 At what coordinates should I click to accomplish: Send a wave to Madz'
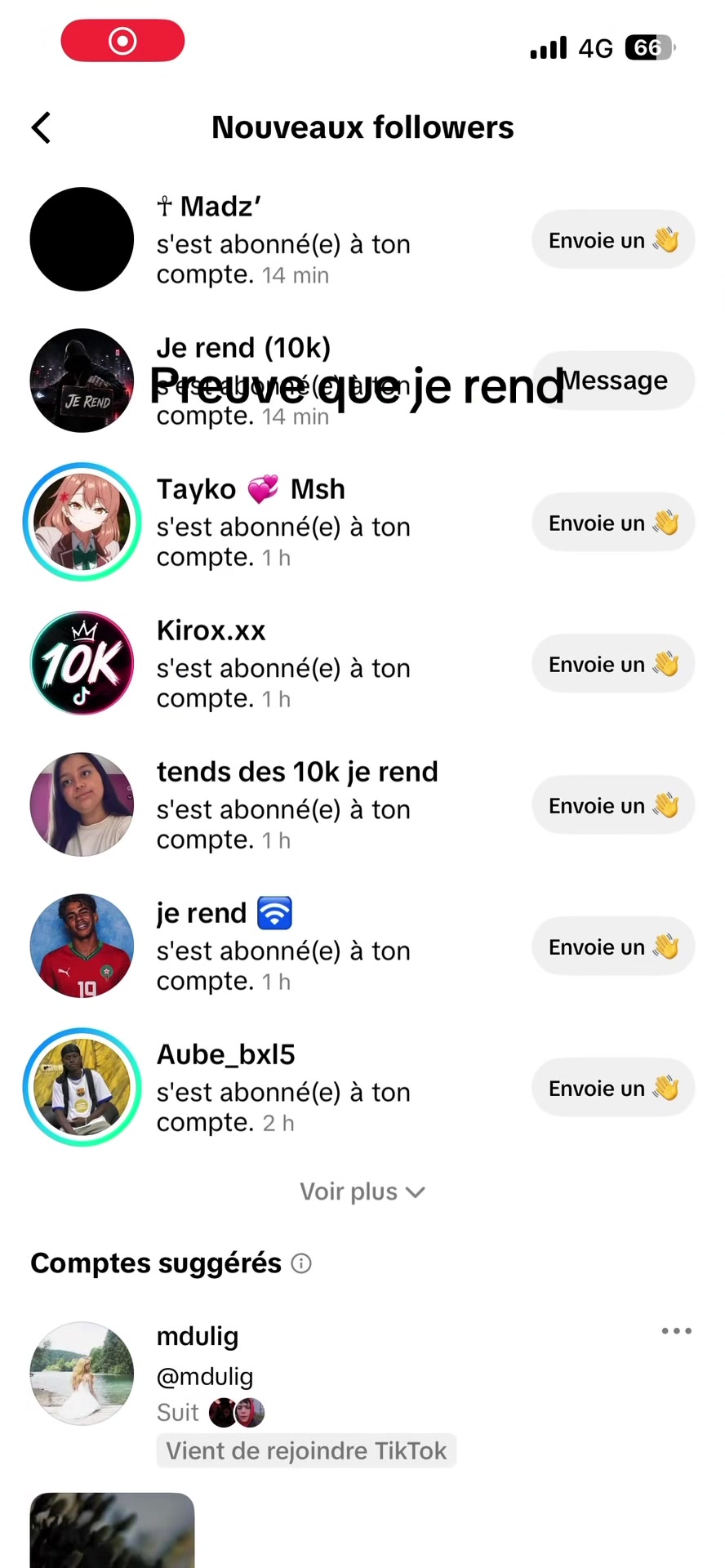pyautogui.click(x=613, y=240)
